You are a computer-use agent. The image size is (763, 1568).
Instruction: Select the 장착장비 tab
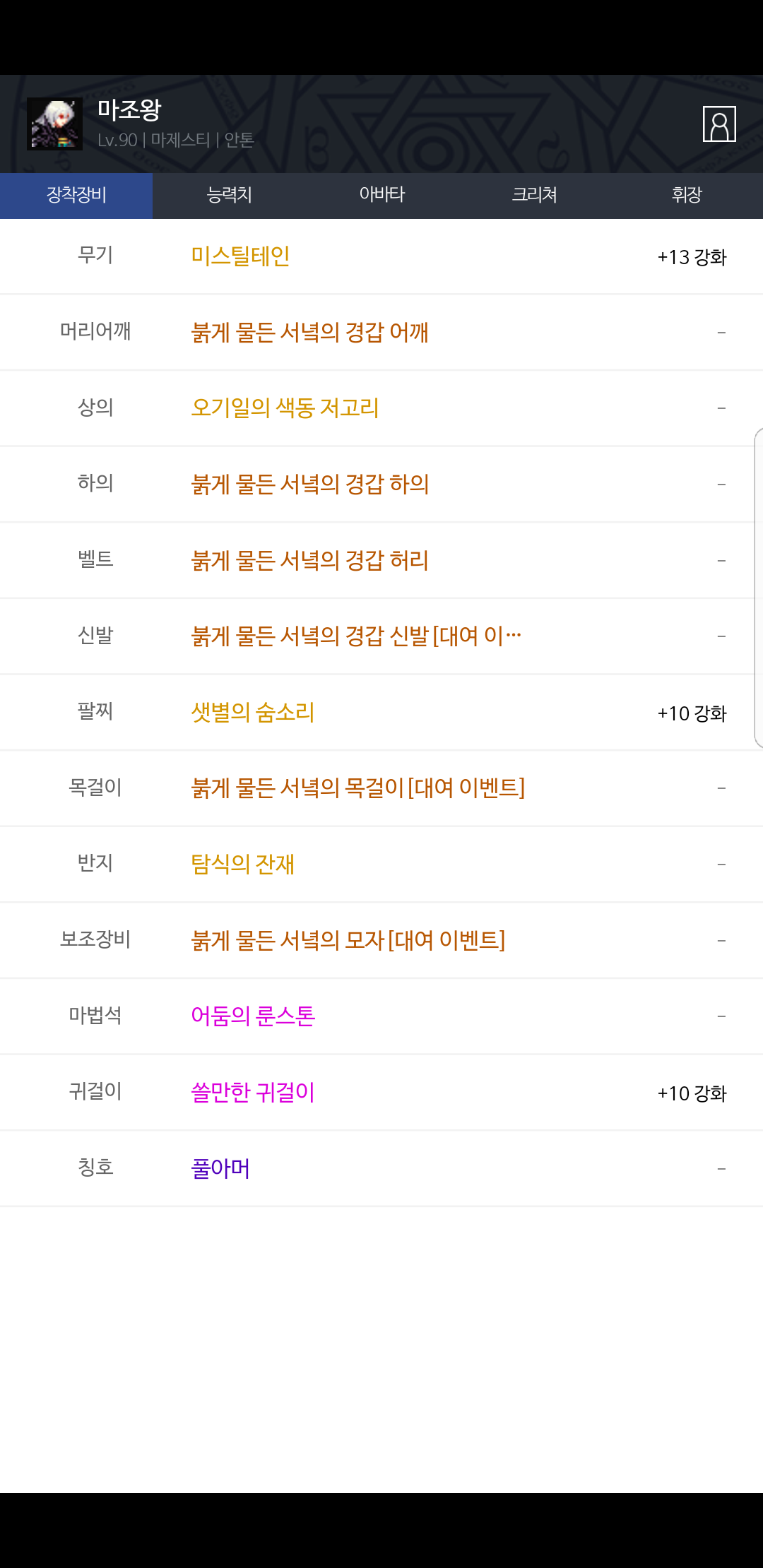[76, 196]
